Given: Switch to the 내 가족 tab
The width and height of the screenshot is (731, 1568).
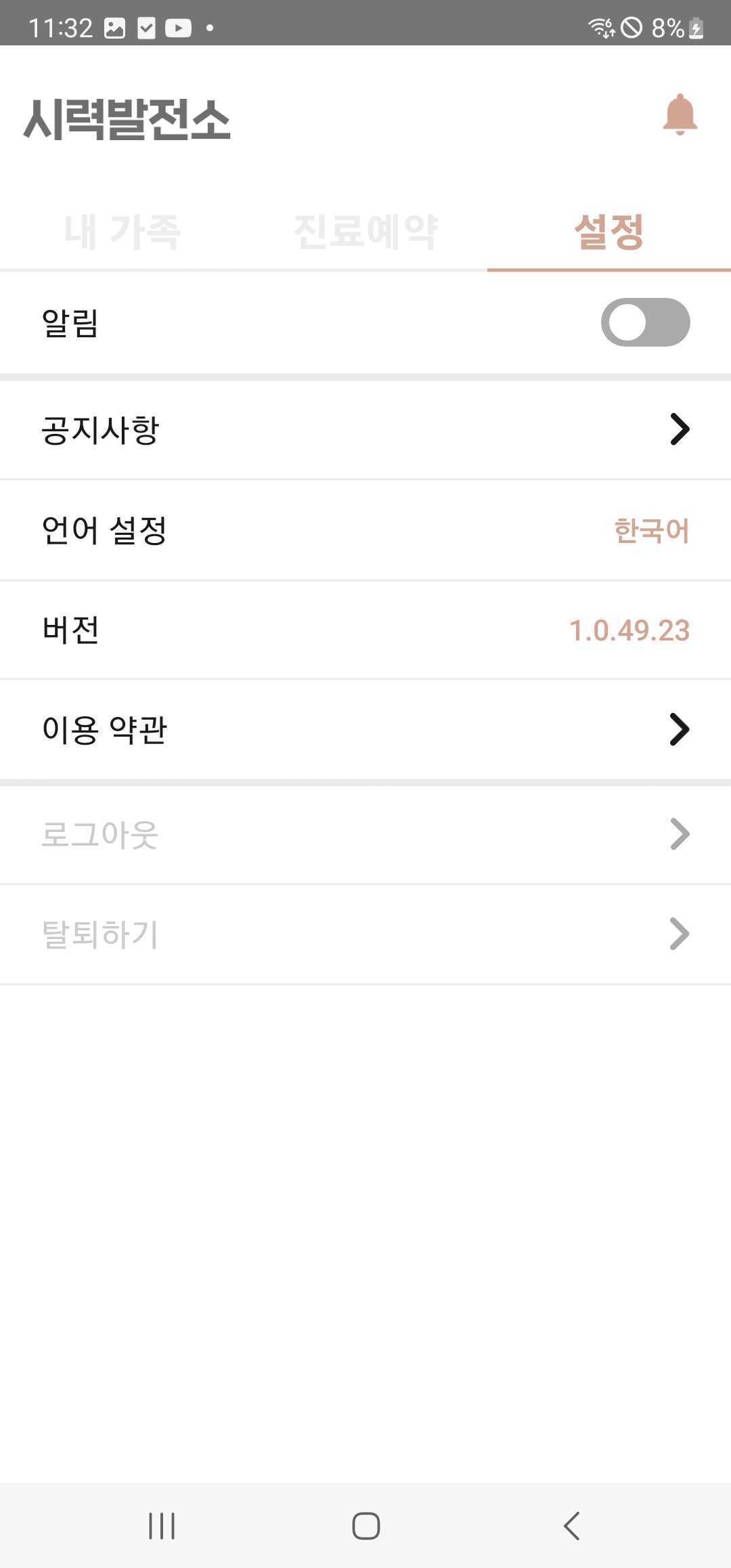Looking at the screenshot, I should coord(122,232).
